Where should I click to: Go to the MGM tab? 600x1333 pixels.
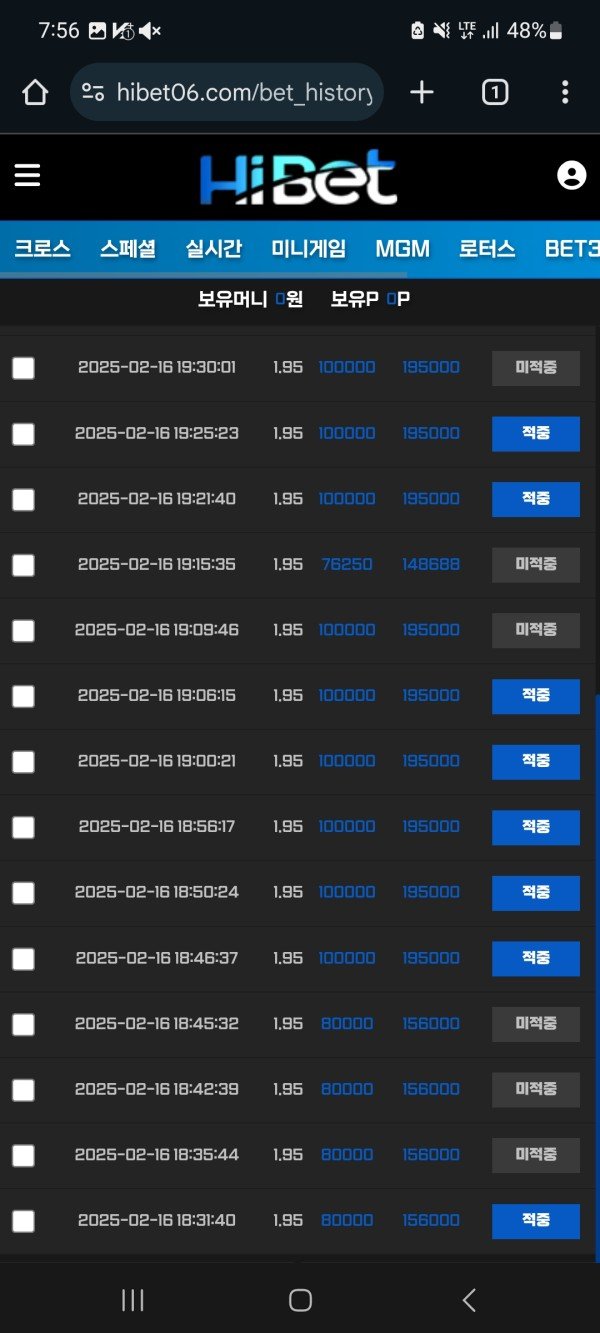point(402,249)
